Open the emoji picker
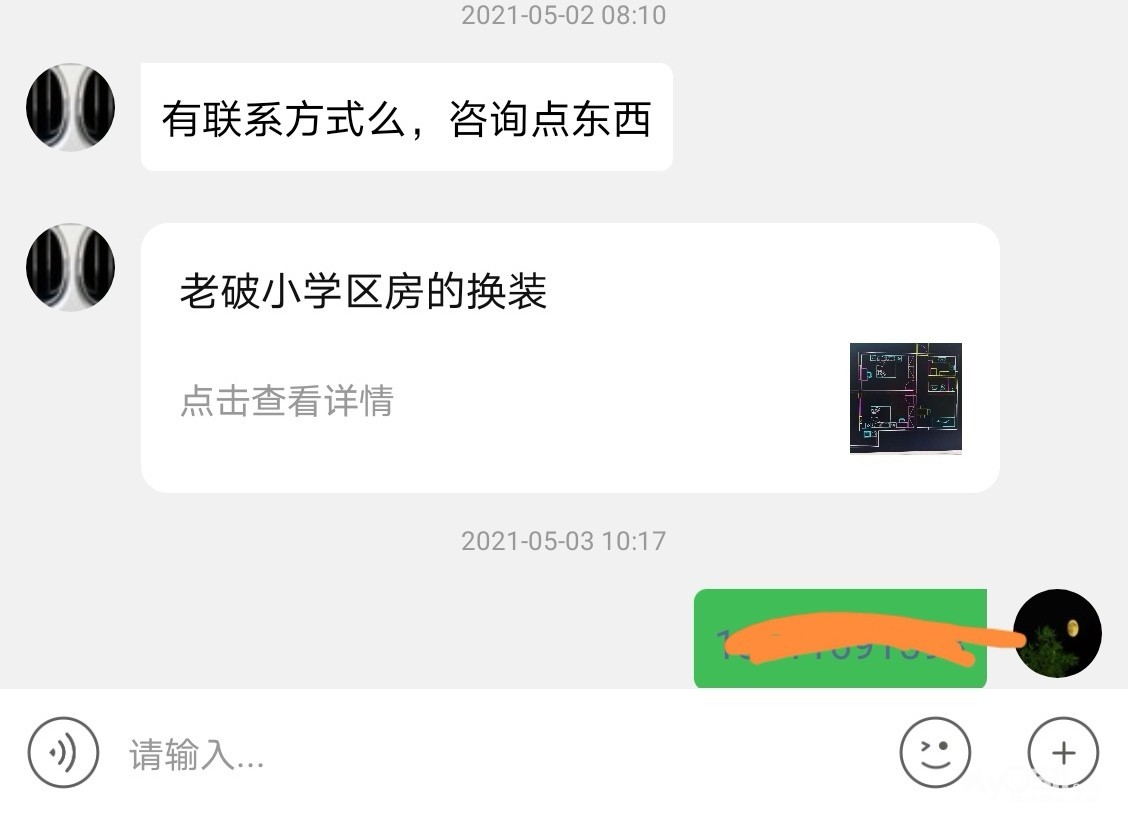1128x817 pixels. (x=935, y=753)
